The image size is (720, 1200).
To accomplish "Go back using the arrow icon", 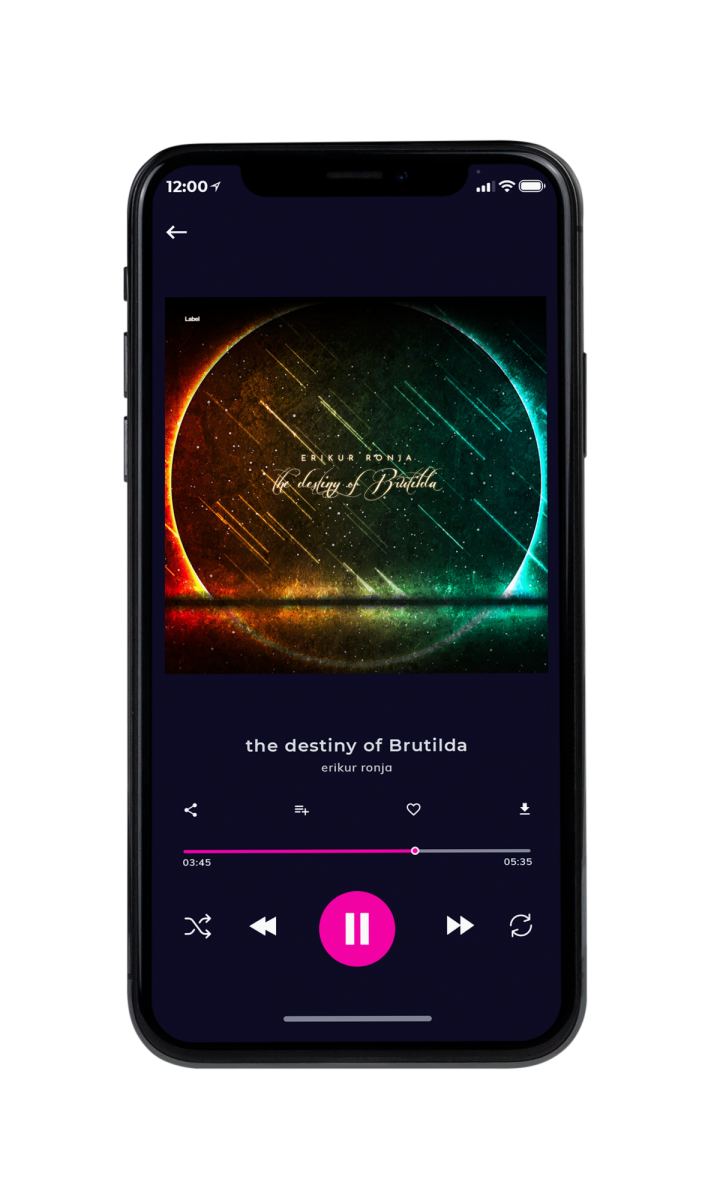I will coord(177,232).
